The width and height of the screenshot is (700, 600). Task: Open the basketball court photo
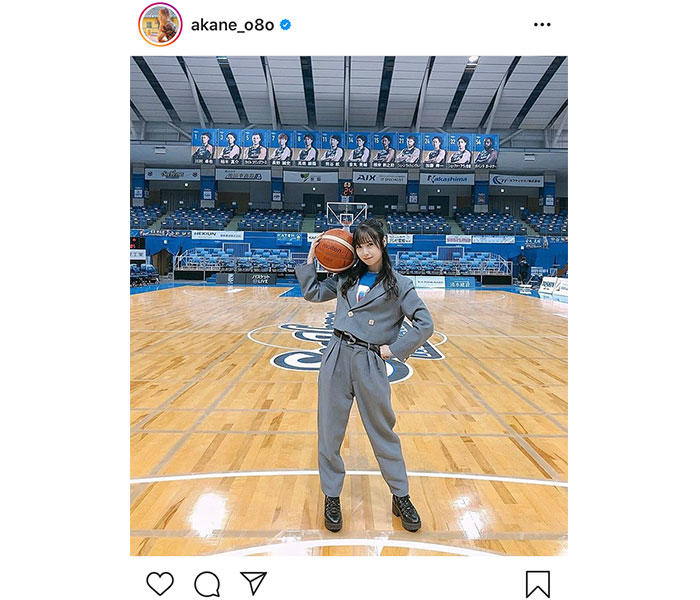pos(349,305)
